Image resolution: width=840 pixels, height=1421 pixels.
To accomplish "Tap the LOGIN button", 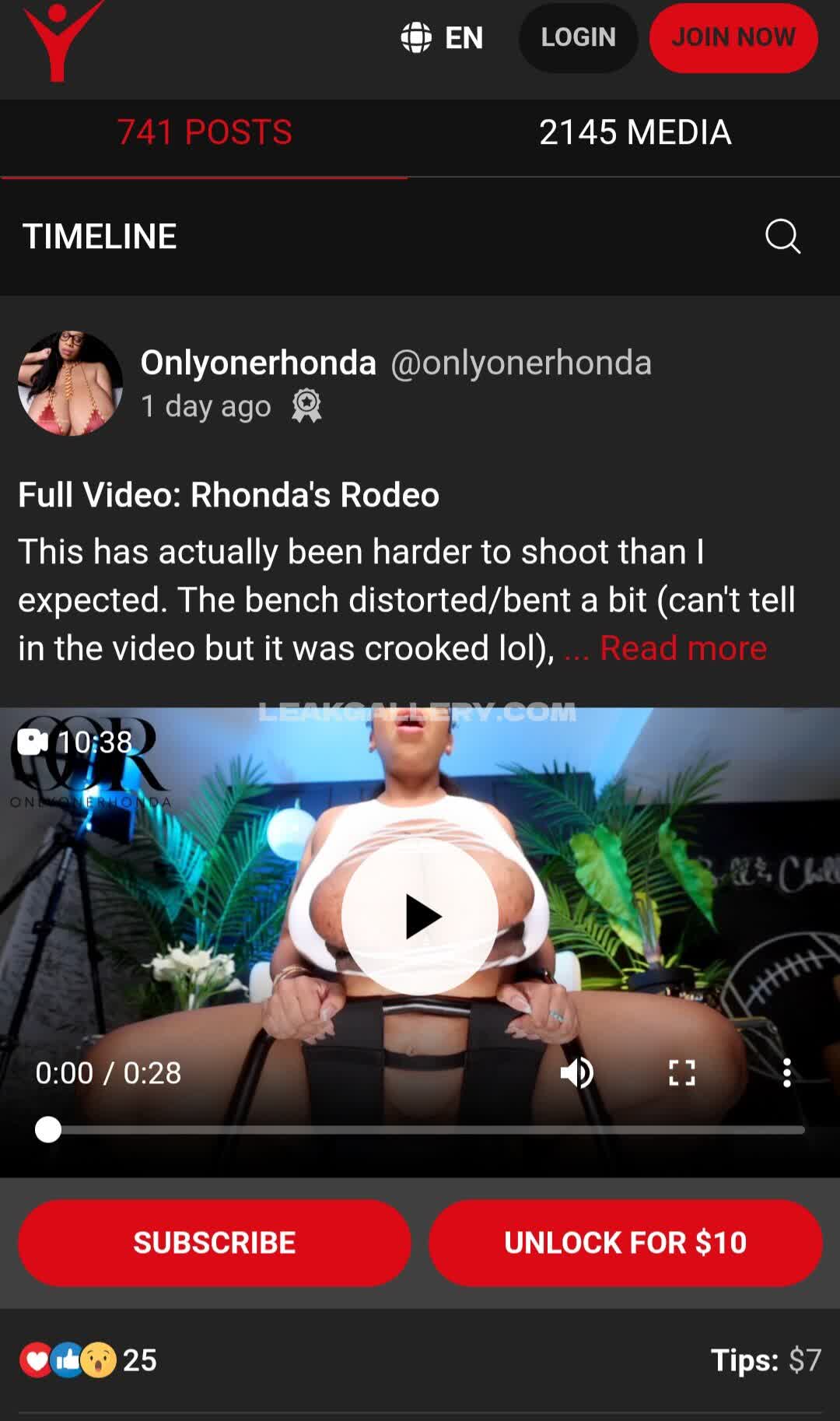I will coord(578,37).
